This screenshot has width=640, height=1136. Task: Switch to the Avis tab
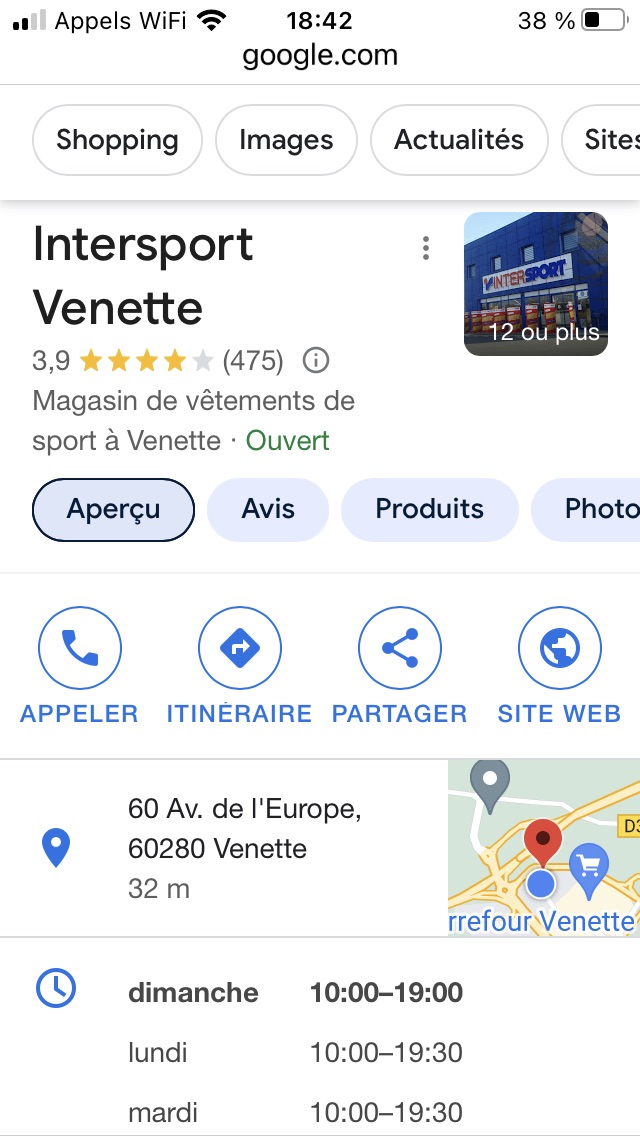(267, 509)
